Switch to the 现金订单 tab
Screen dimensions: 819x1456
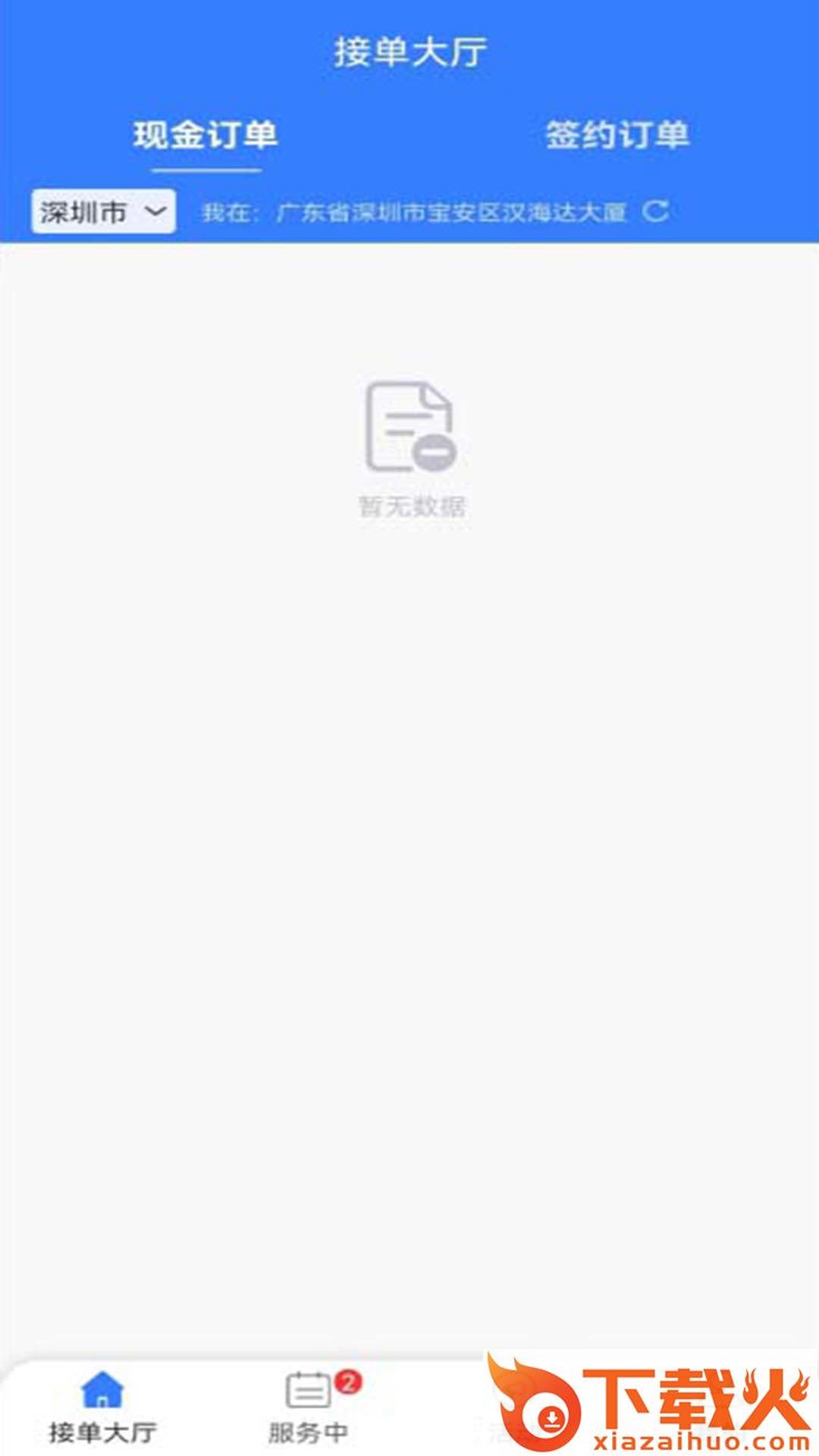tap(206, 136)
